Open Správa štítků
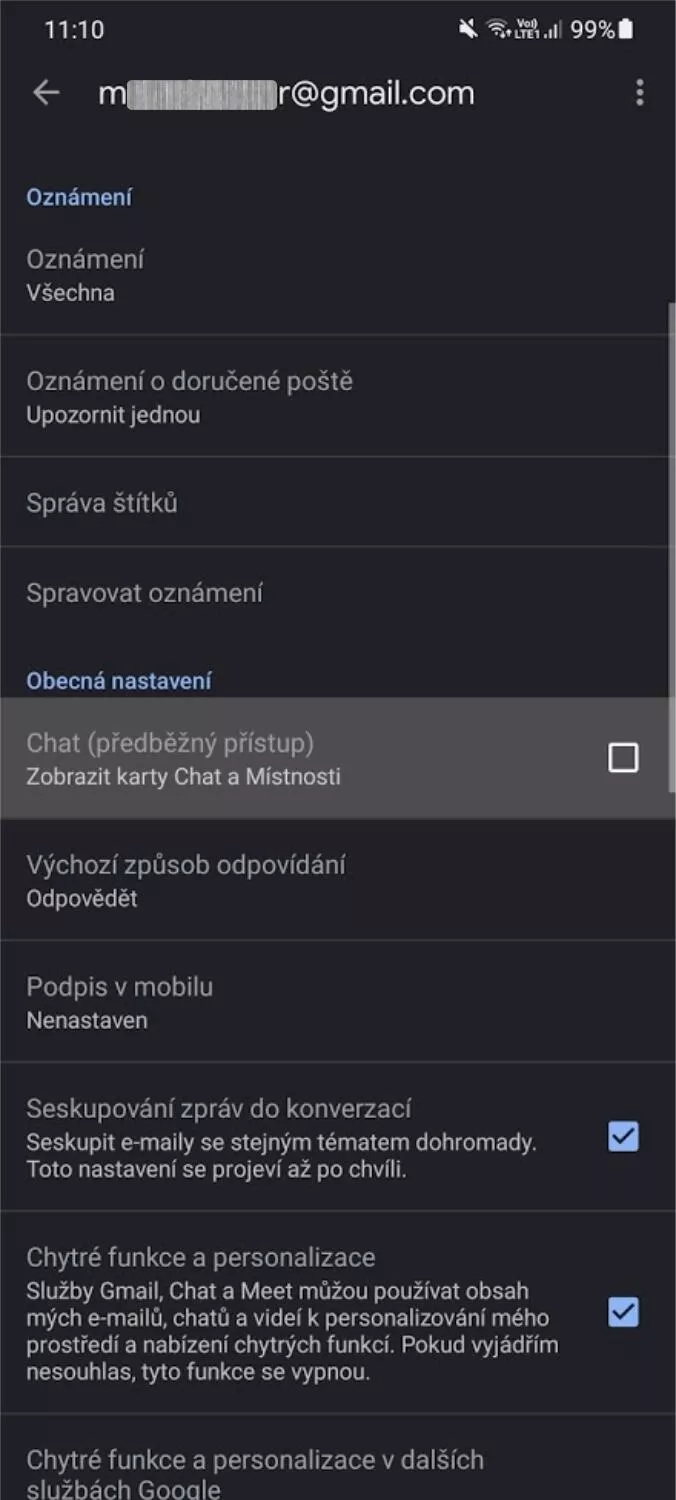The image size is (676, 1500). point(300,502)
